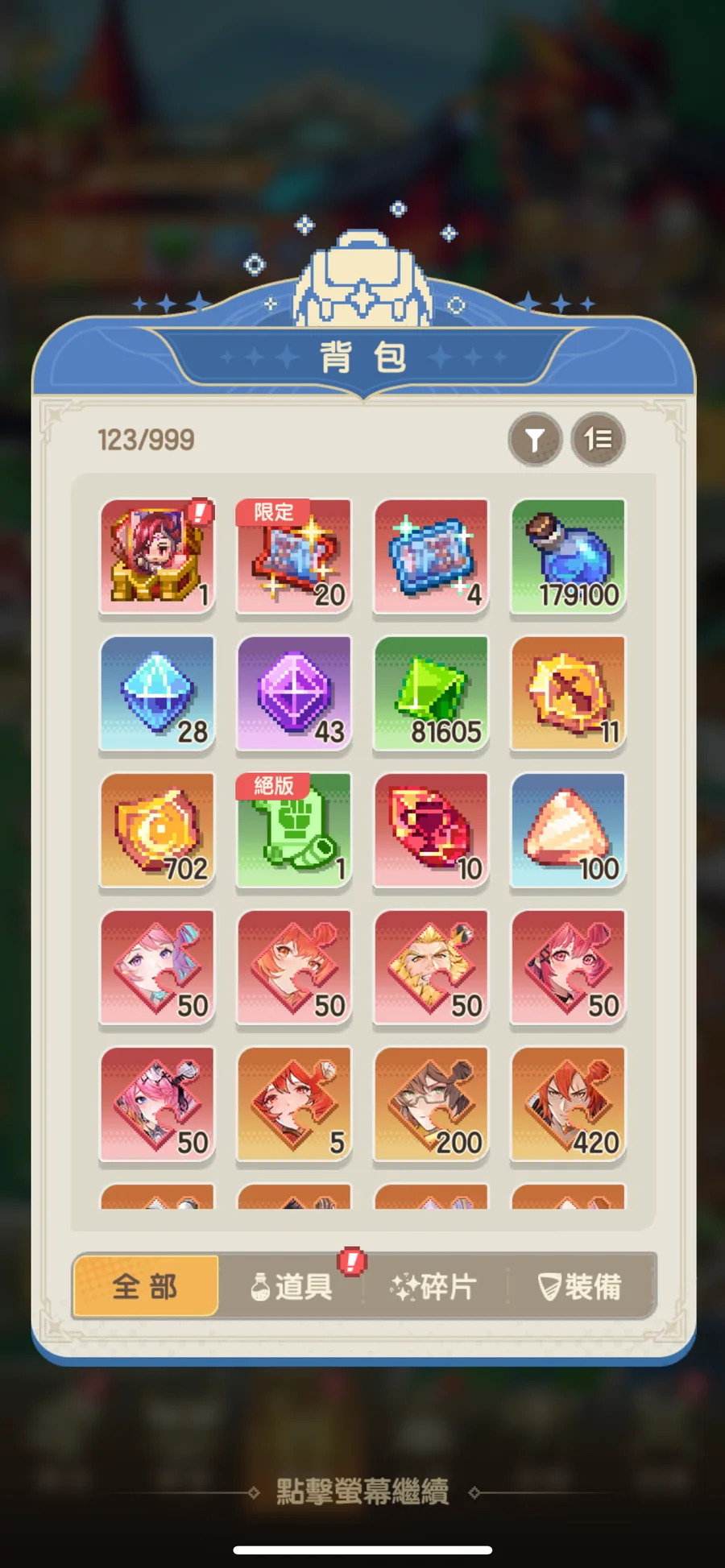Select the blue potion with quantity 179100
This screenshot has height=1568, width=725.
568,556
